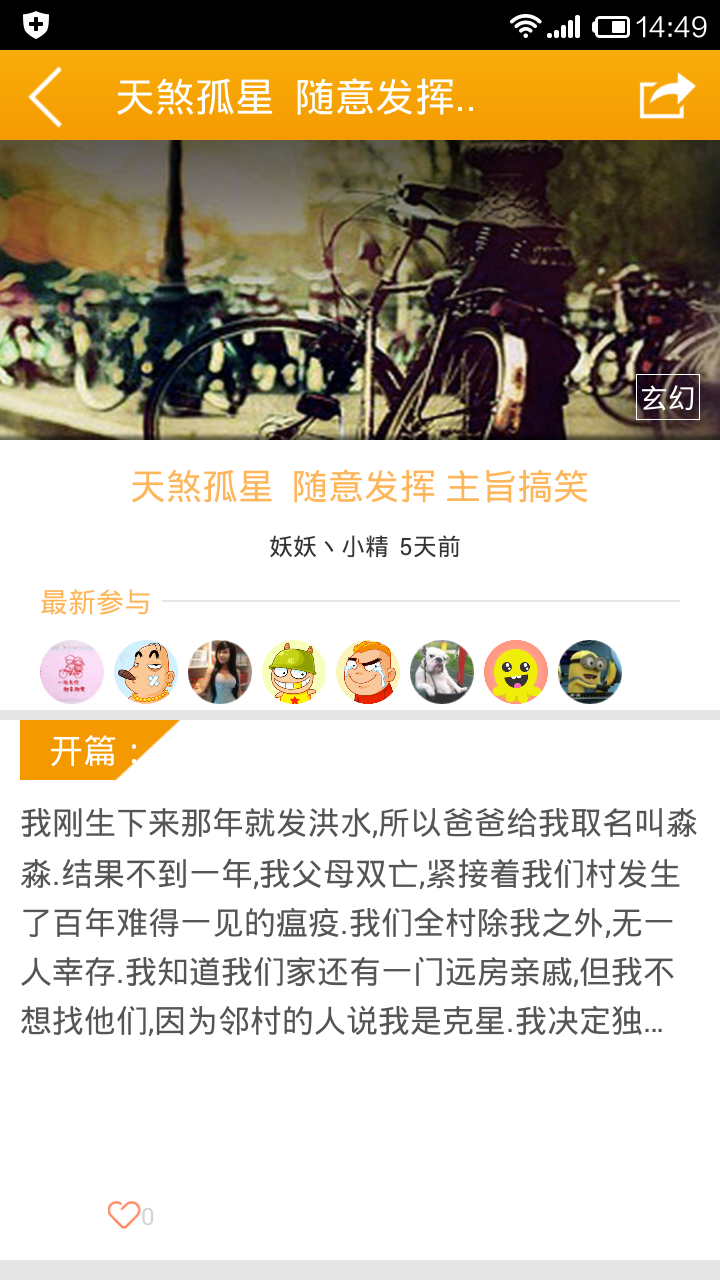Open the author 妖妖丶小精 profile
Image resolution: width=720 pixels, height=1280 pixels.
click(328, 547)
